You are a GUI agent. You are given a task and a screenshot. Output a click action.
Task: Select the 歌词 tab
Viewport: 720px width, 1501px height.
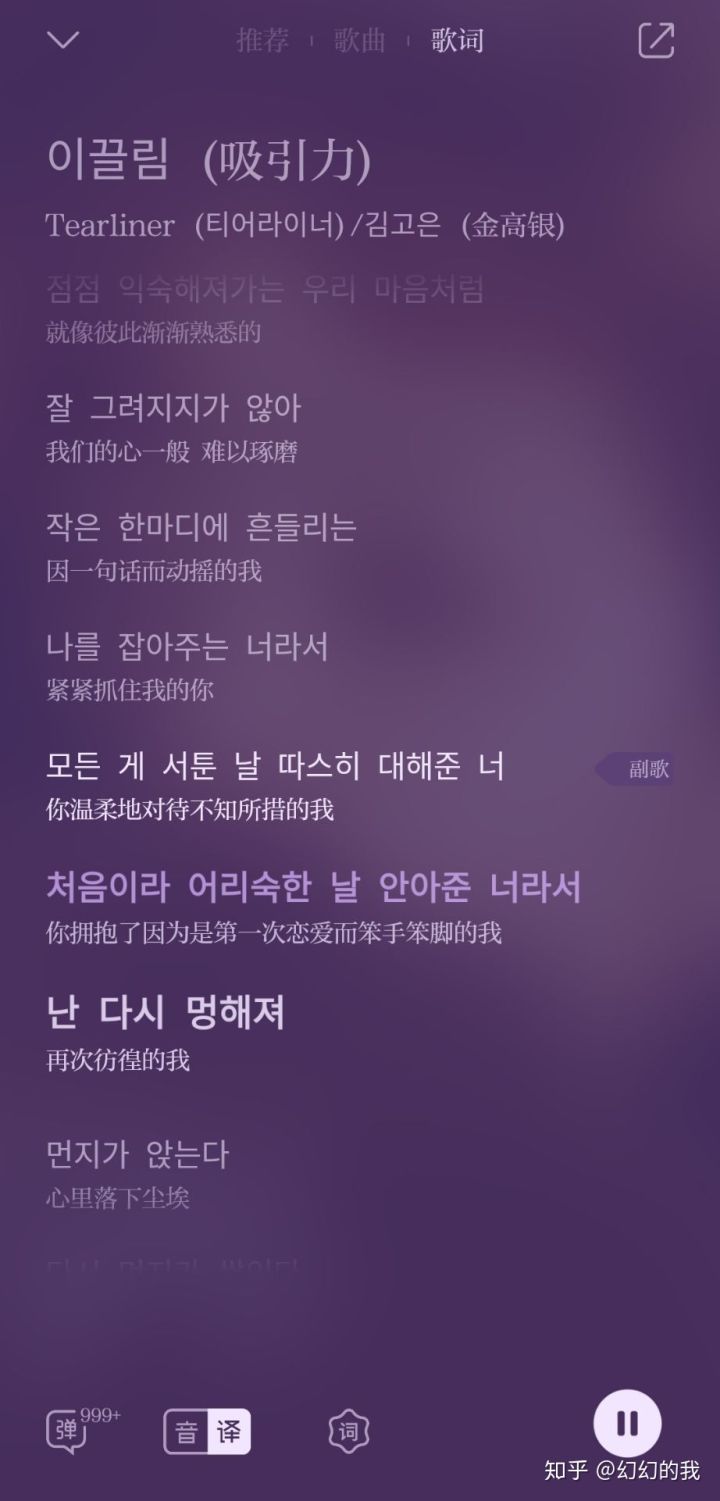click(x=458, y=41)
